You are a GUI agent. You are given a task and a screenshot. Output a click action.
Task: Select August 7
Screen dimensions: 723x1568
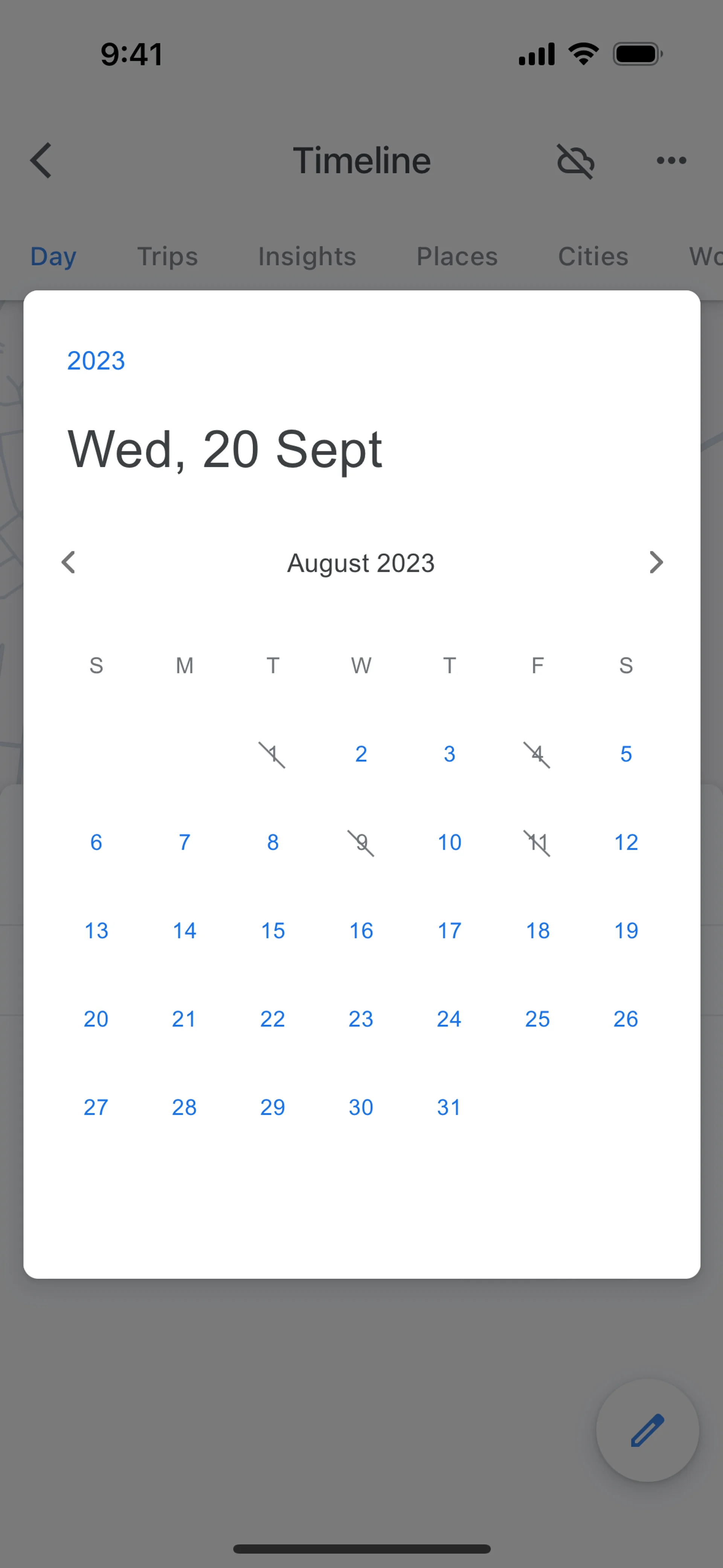(185, 842)
